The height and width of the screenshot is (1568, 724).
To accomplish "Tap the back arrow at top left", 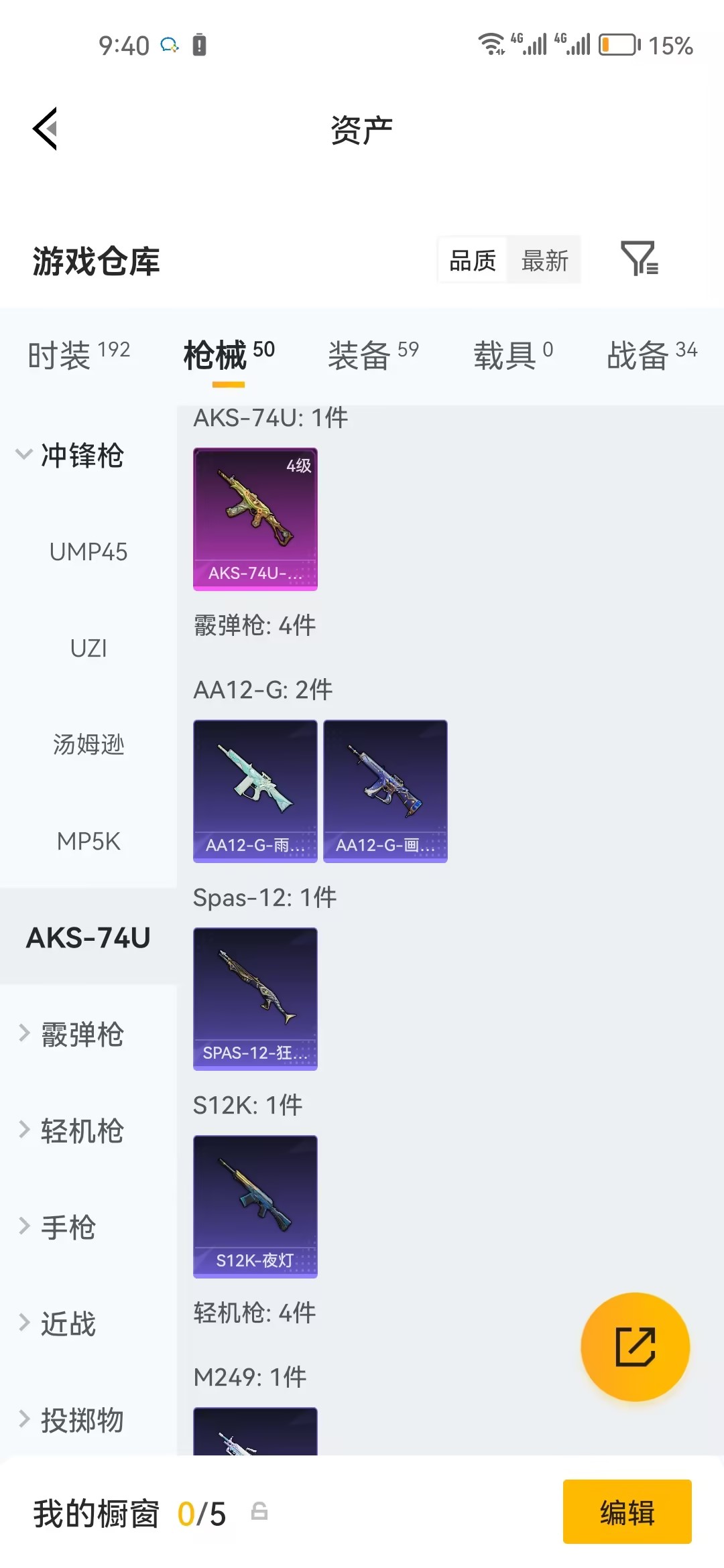I will [x=45, y=129].
